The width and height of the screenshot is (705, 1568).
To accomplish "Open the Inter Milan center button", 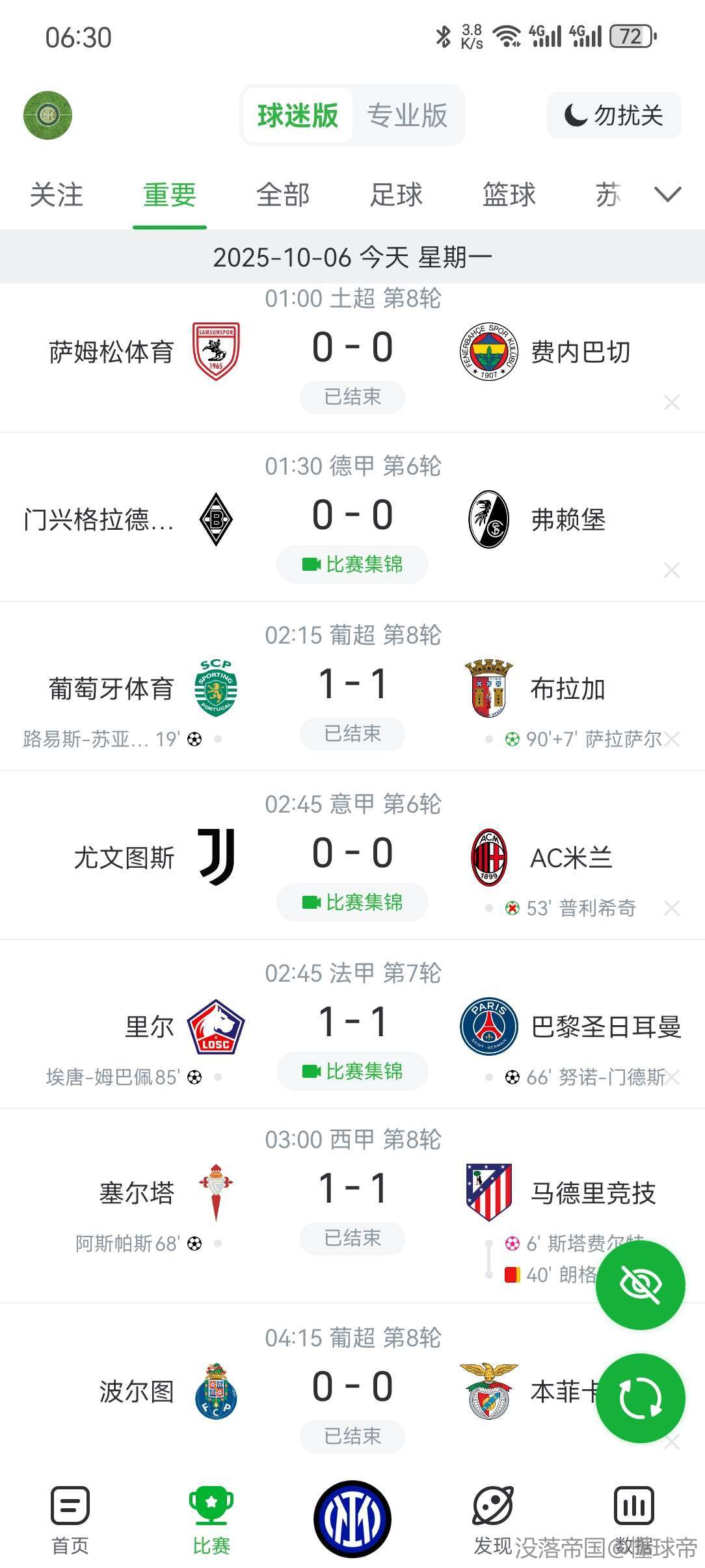I will (352, 1519).
